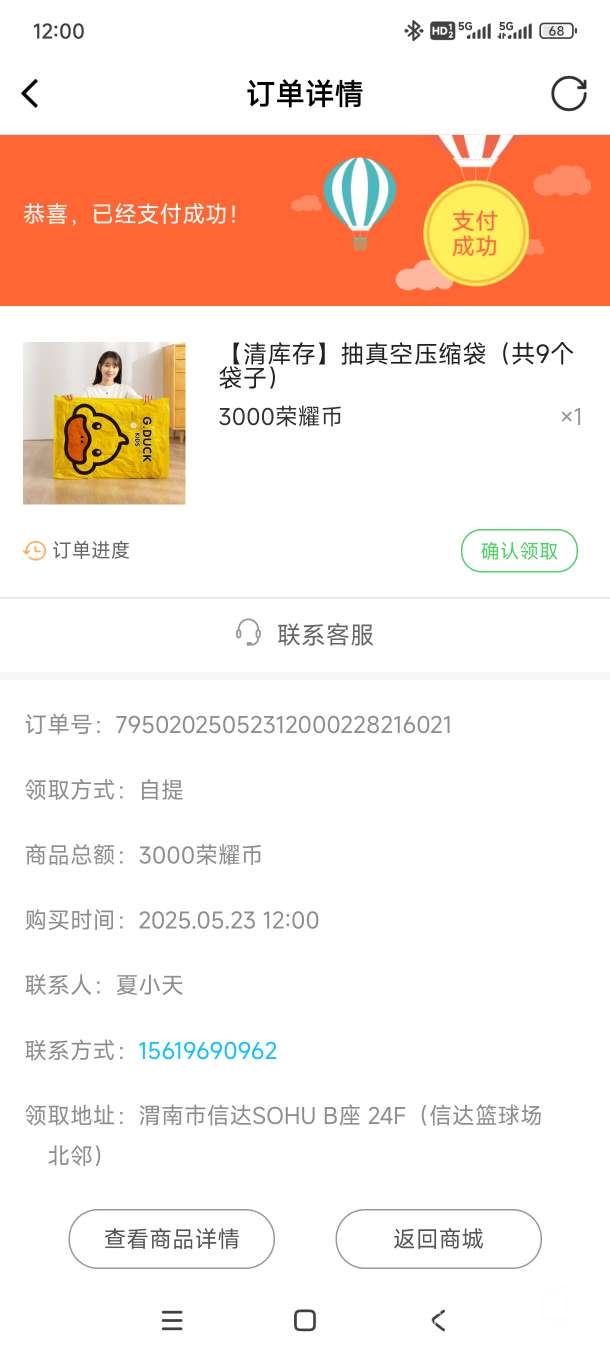
Task: Go back from the 订单详情 page
Action: click(30, 94)
